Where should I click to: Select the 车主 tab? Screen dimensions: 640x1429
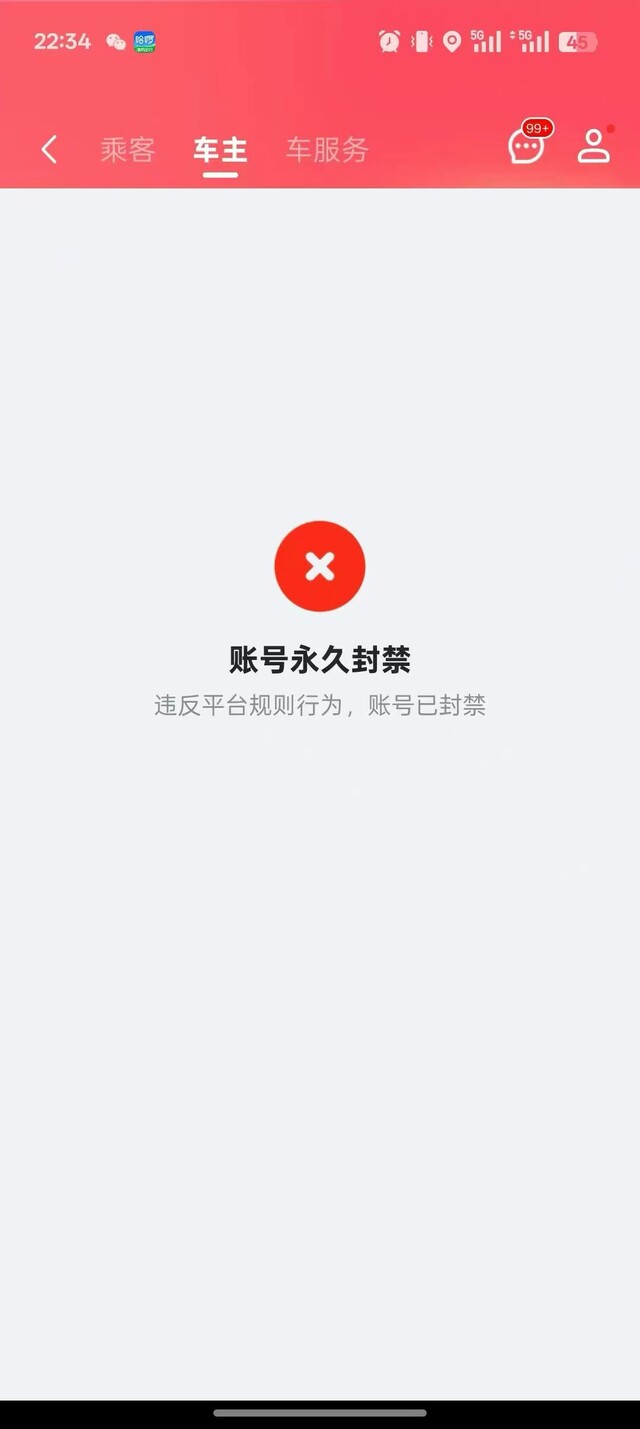click(x=220, y=150)
